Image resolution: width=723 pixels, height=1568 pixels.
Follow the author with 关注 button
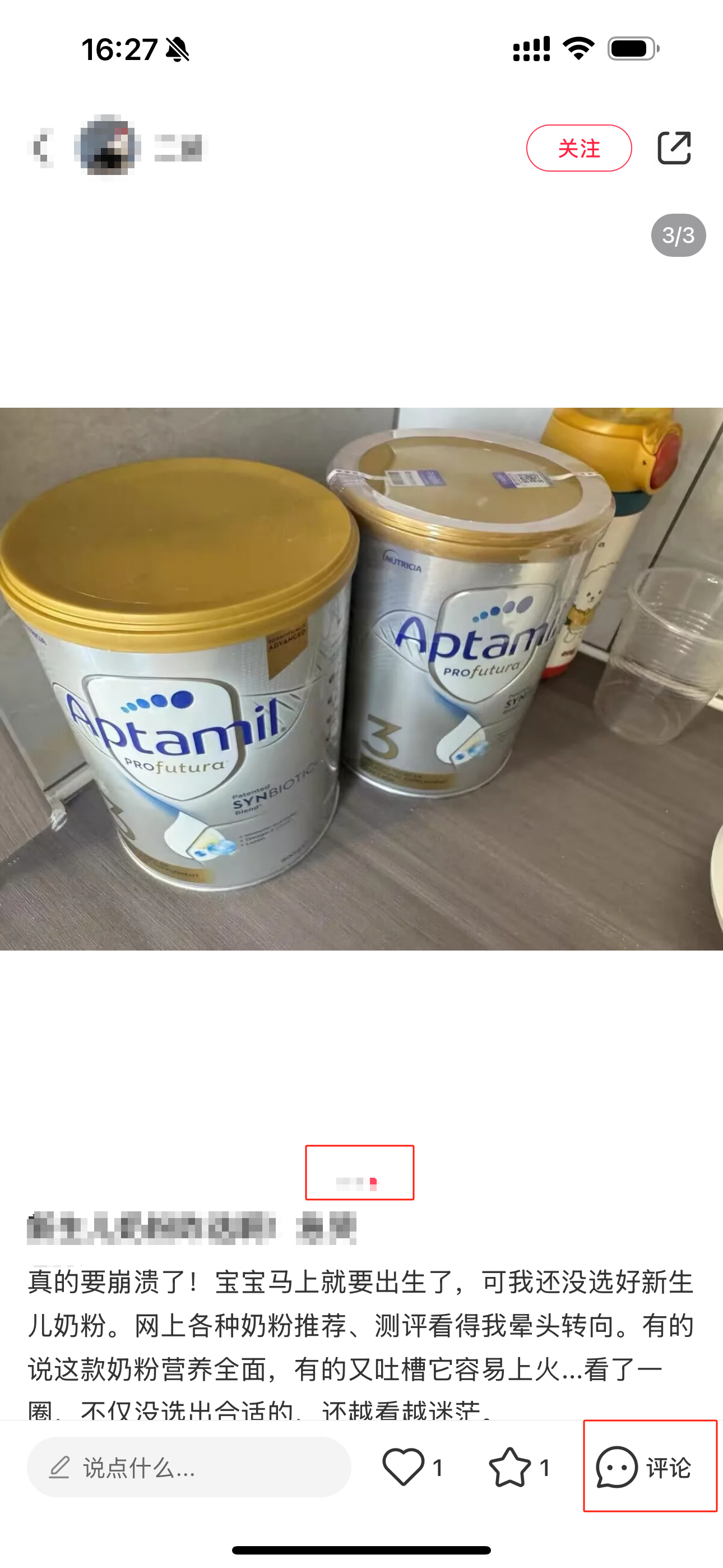pyautogui.click(x=579, y=148)
